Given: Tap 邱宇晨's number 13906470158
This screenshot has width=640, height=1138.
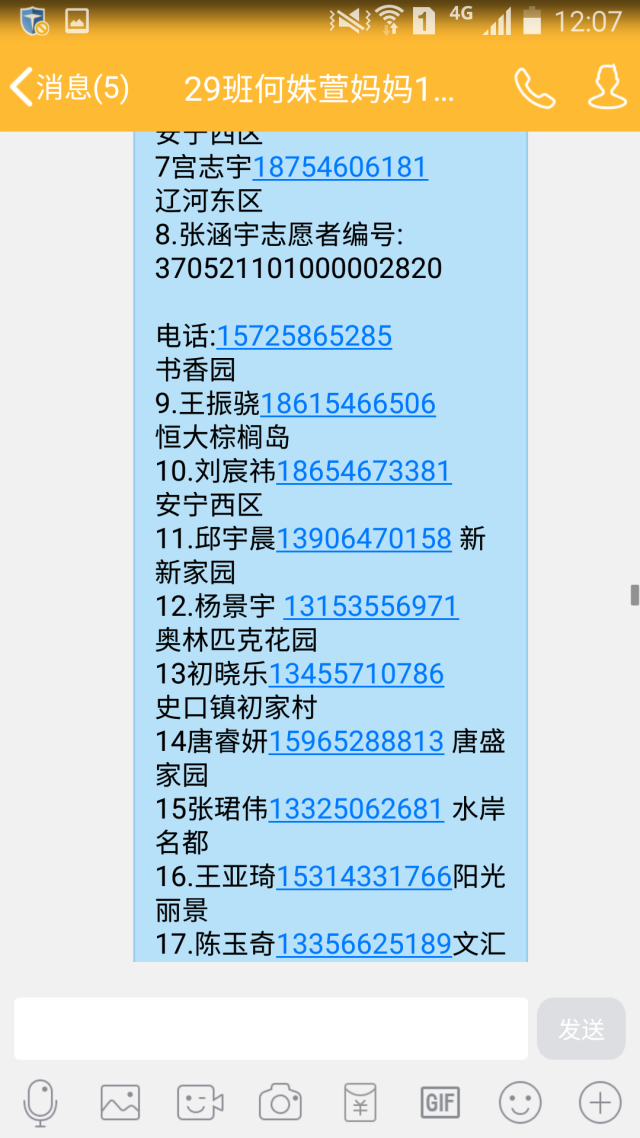Looking at the screenshot, I should coord(364,539).
